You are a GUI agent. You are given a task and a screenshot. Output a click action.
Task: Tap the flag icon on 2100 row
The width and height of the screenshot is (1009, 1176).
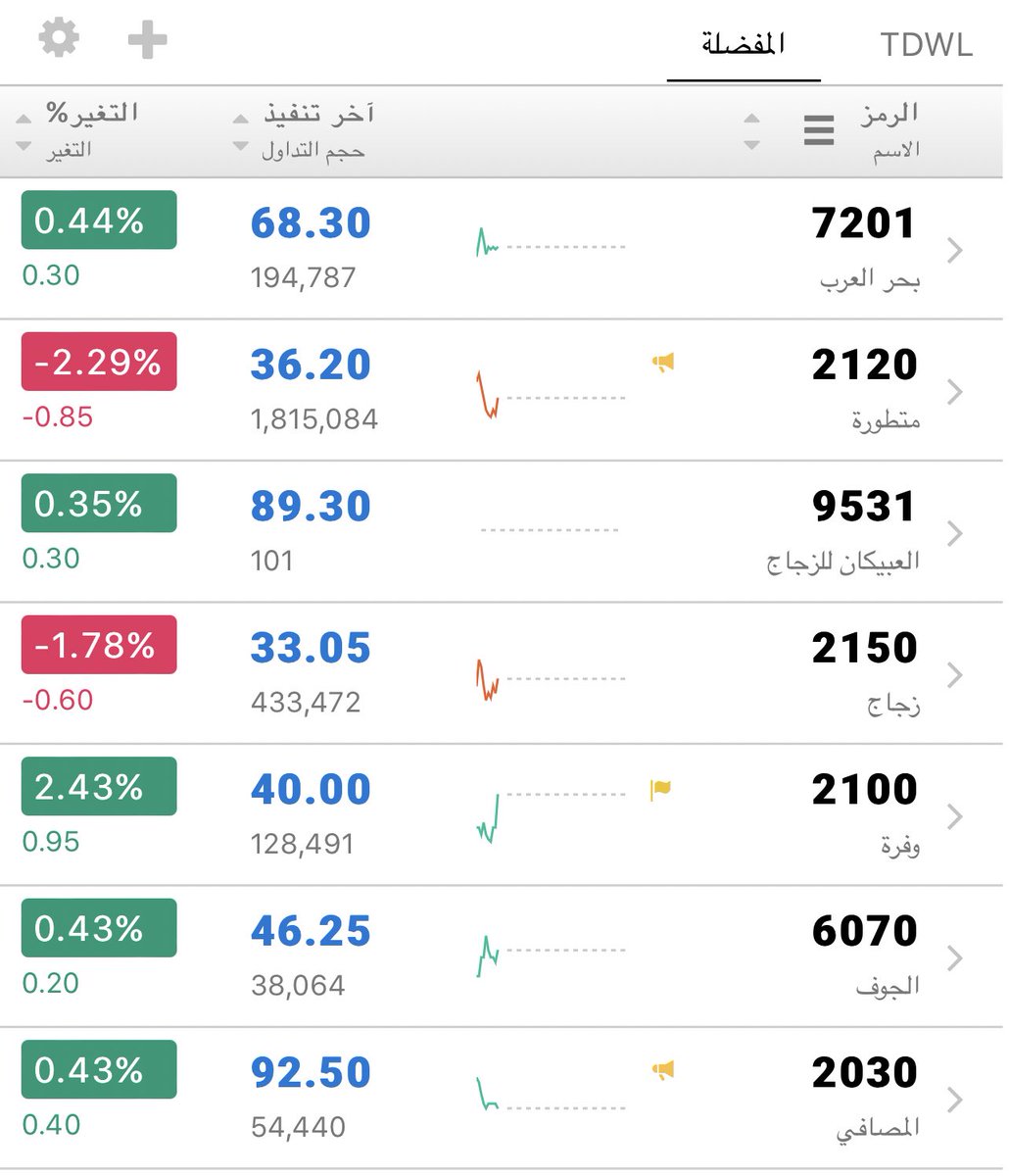point(661,789)
